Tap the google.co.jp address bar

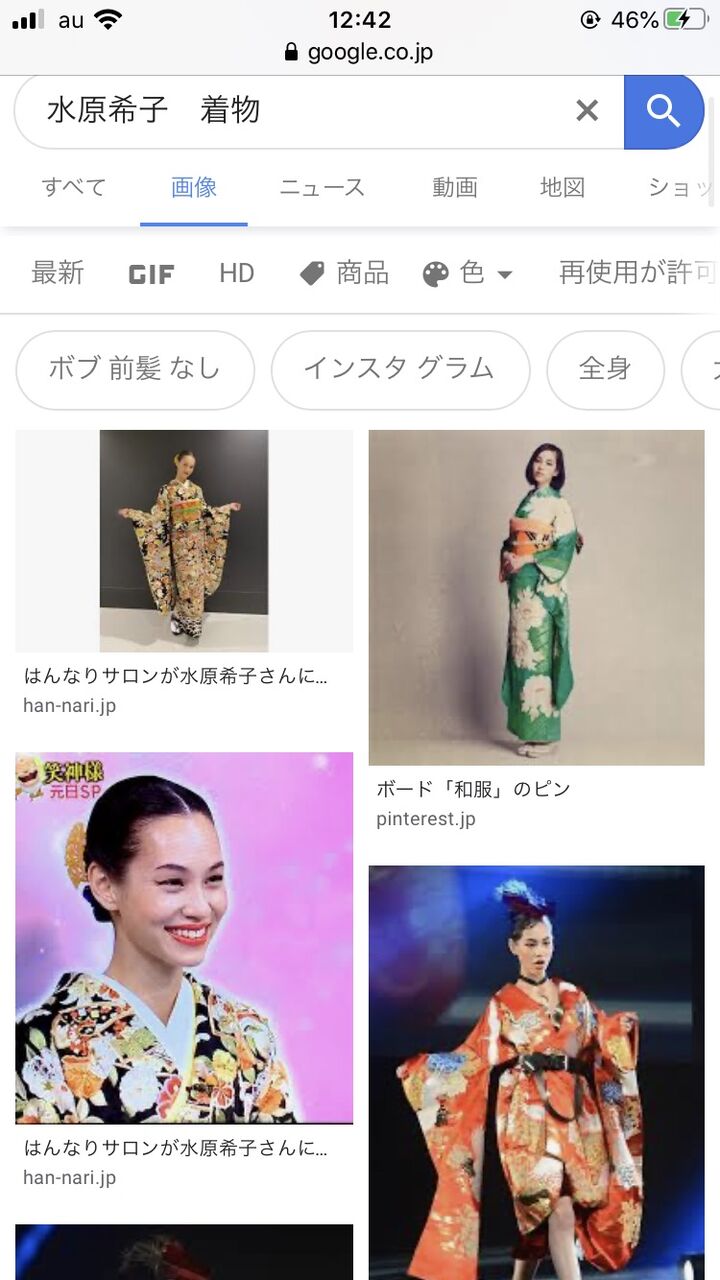click(360, 52)
